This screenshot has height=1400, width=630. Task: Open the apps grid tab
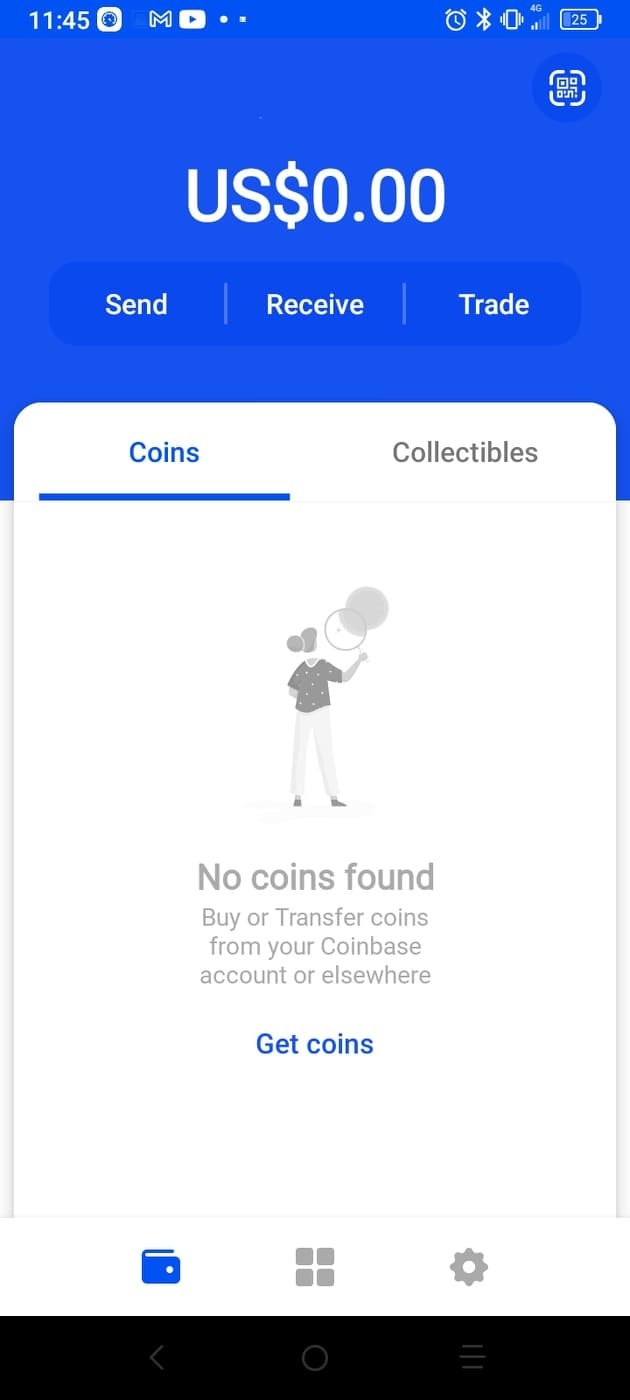[x=315, y=1267]
